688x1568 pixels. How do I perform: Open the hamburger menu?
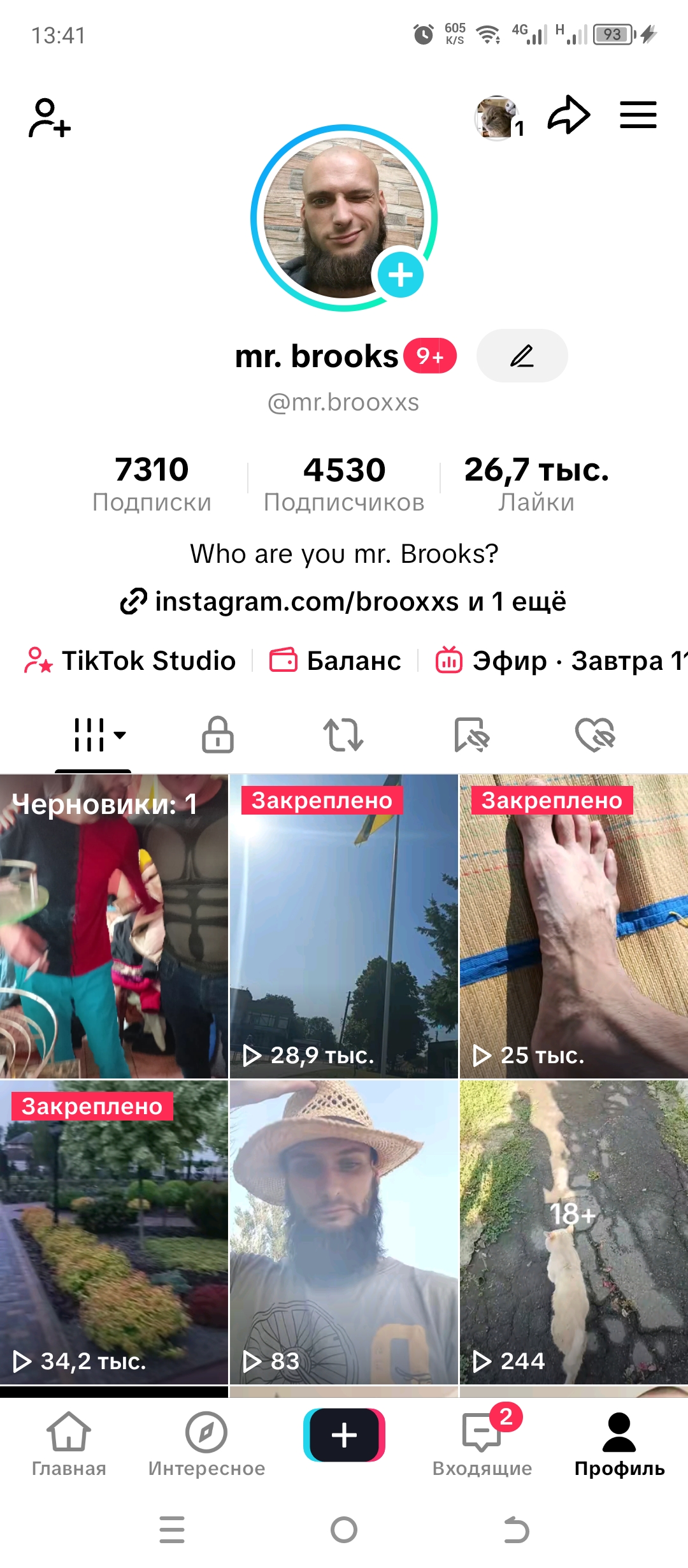pyautogui.click(x=638, y=115)
